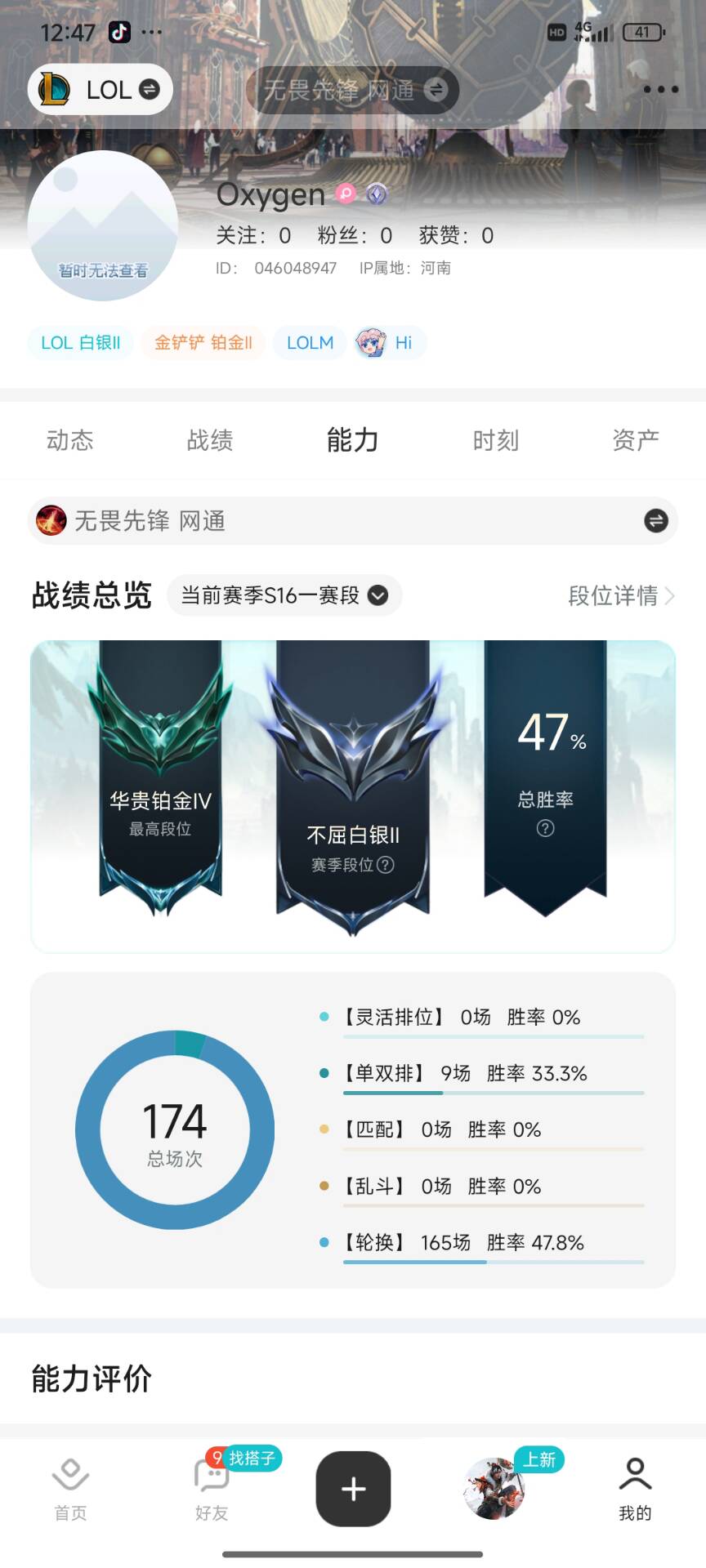Switch to the 战绩 tab

210,440
